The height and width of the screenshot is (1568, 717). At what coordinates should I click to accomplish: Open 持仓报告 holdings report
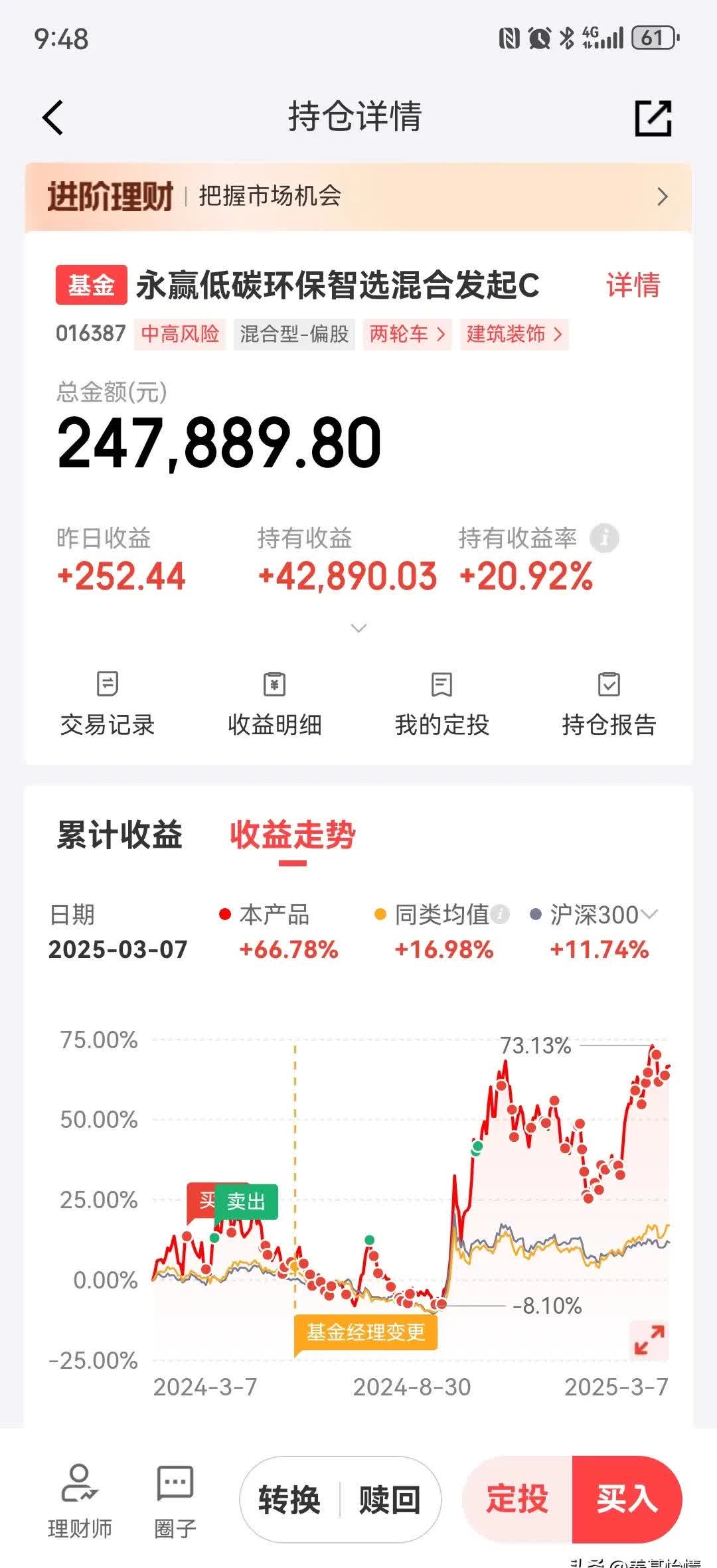[609, 704]
